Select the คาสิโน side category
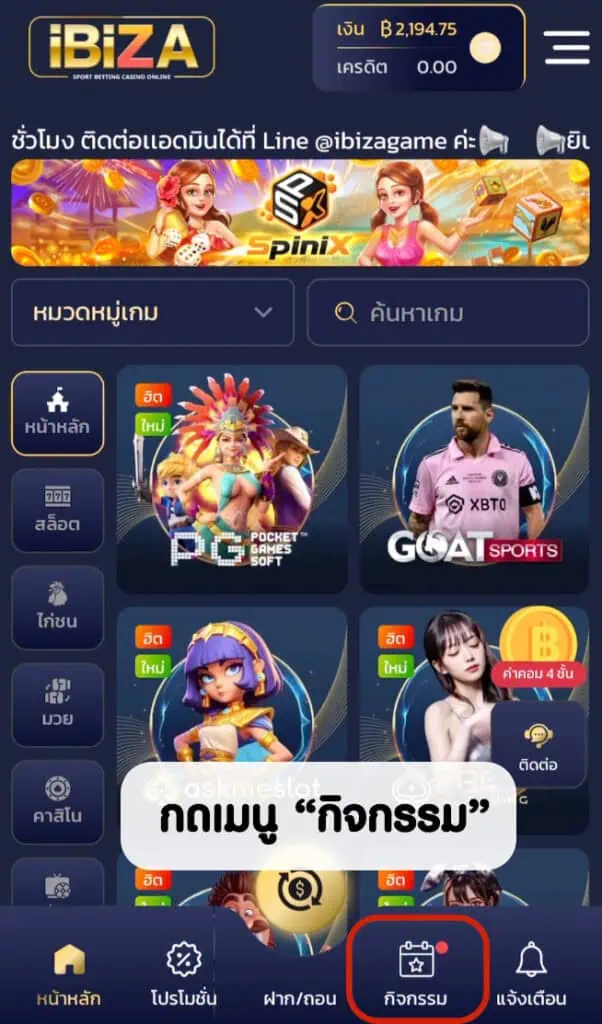Viewport: 602px width, 1024px height. (57, 800)
